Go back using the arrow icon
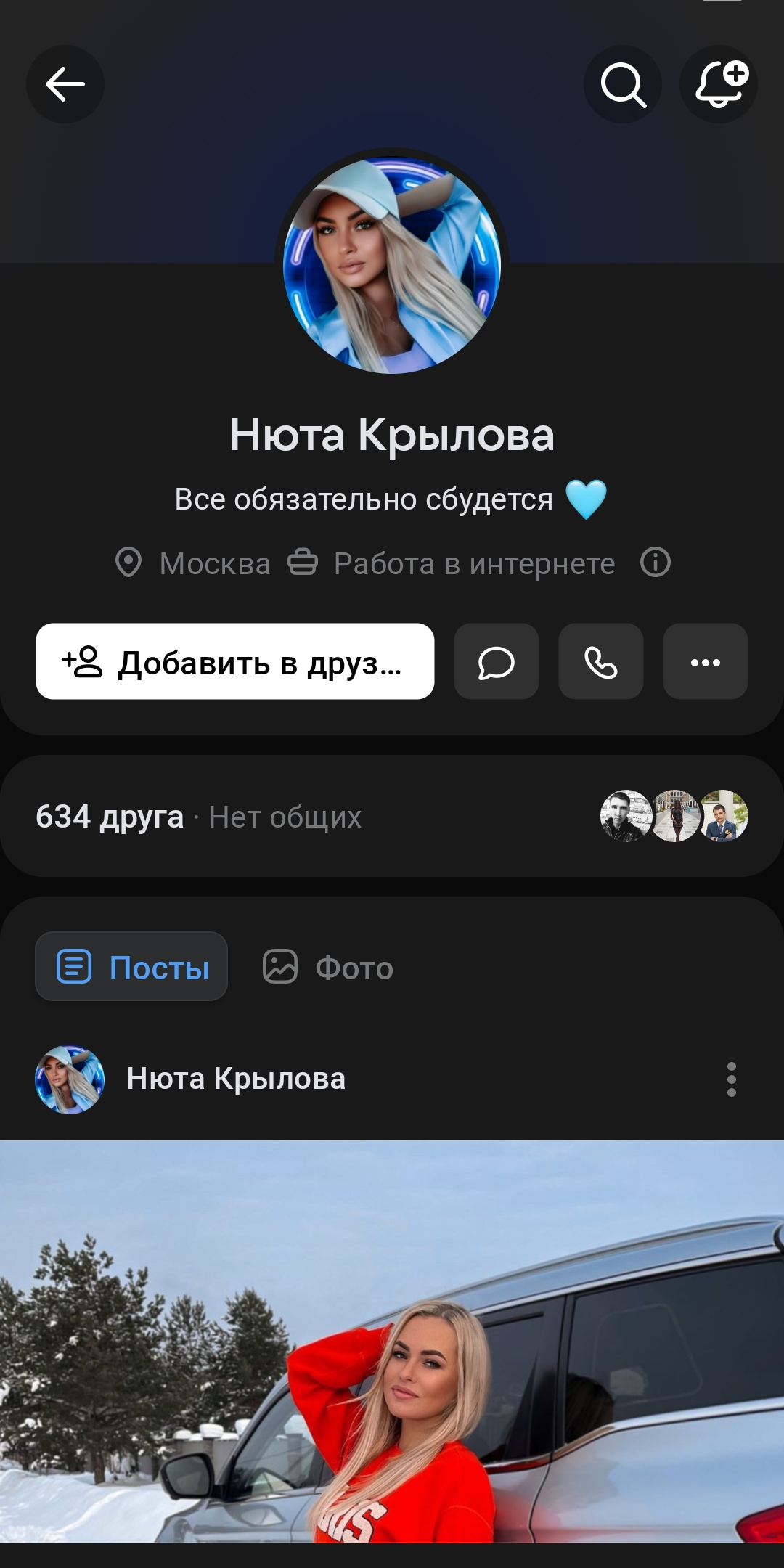 tap(65, 84)
